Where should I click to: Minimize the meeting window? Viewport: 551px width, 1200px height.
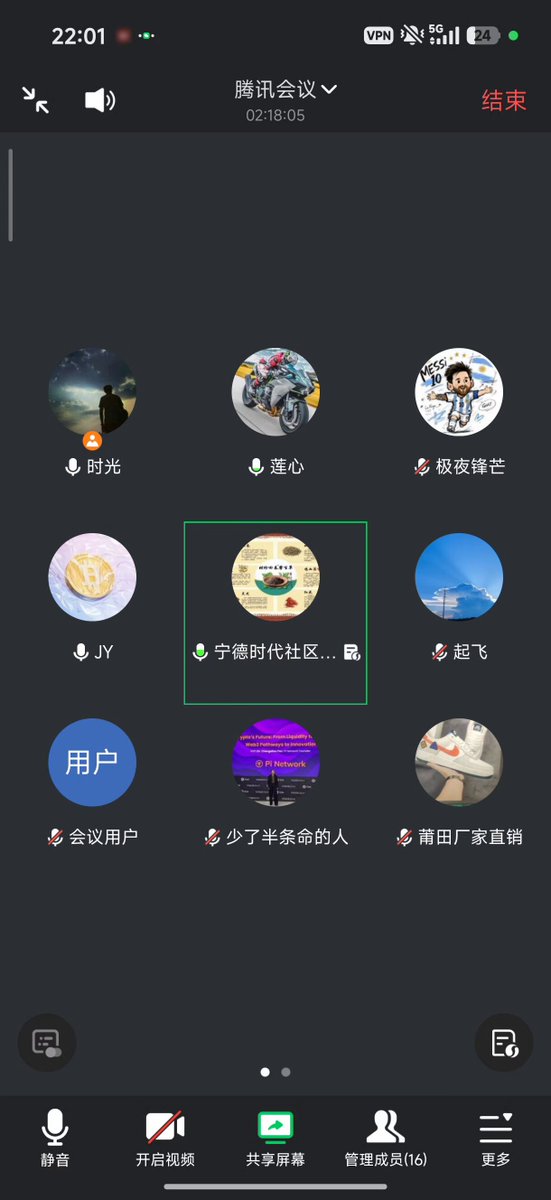pos(36,99)
